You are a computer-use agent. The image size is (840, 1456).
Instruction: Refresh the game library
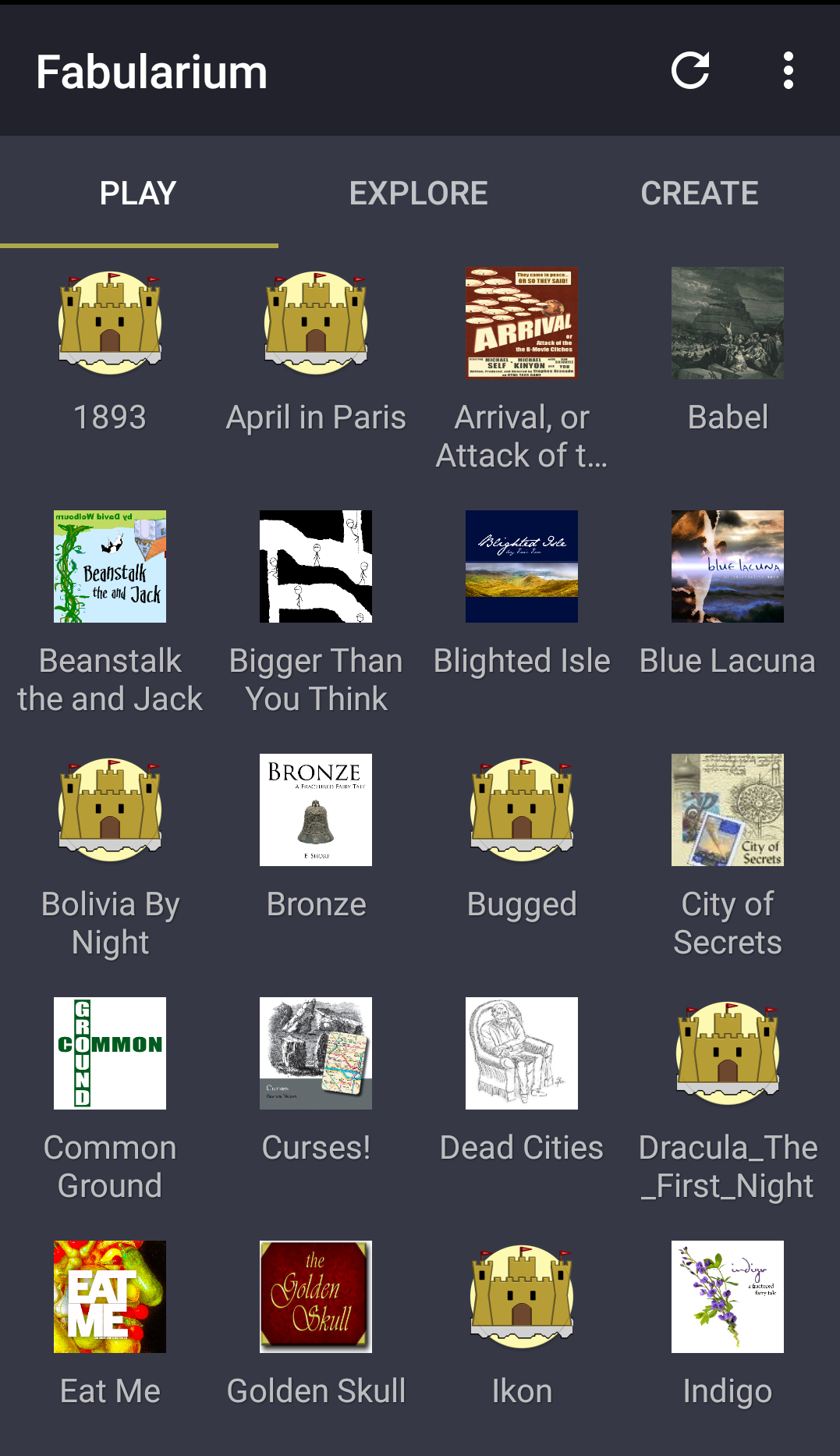point(690,71)
